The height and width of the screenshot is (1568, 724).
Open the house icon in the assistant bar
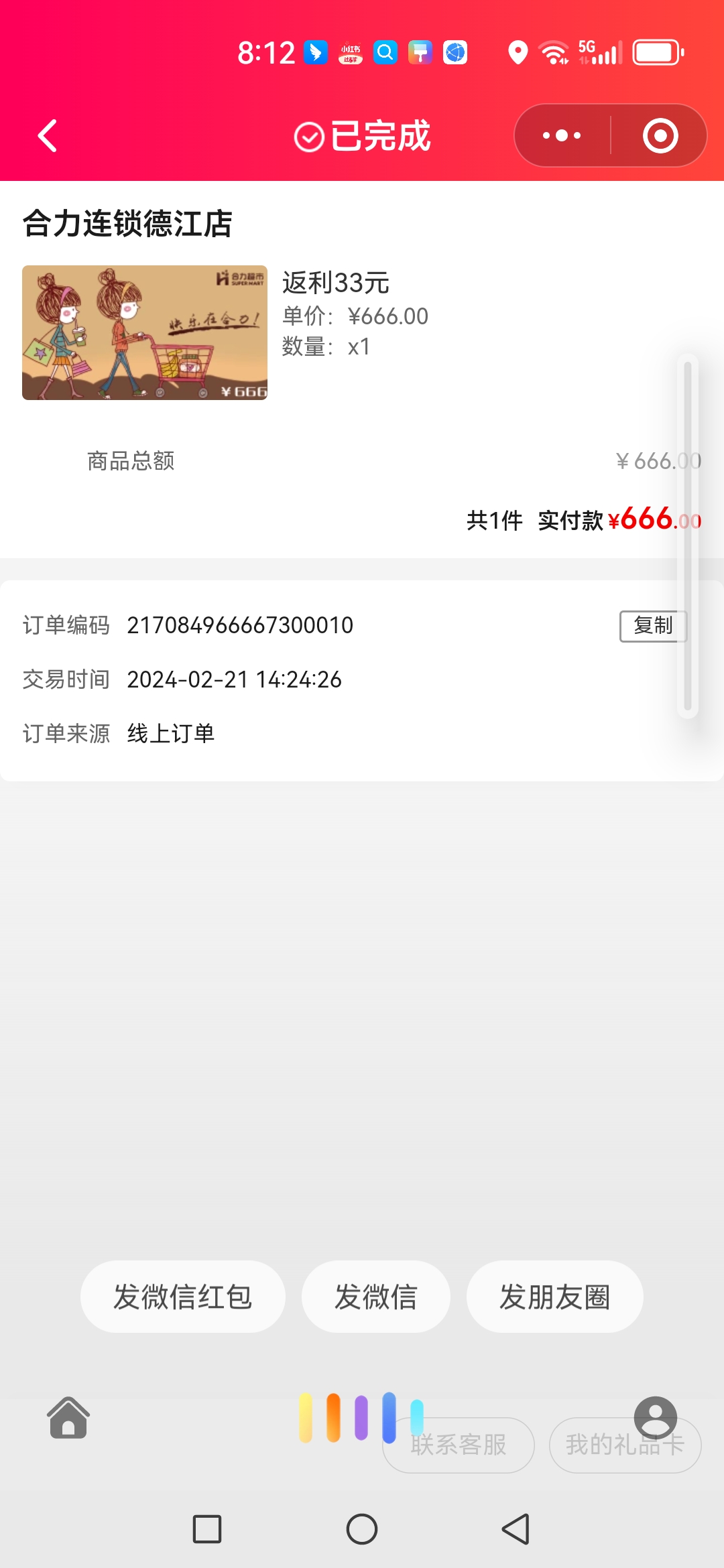coord(68,1417)
